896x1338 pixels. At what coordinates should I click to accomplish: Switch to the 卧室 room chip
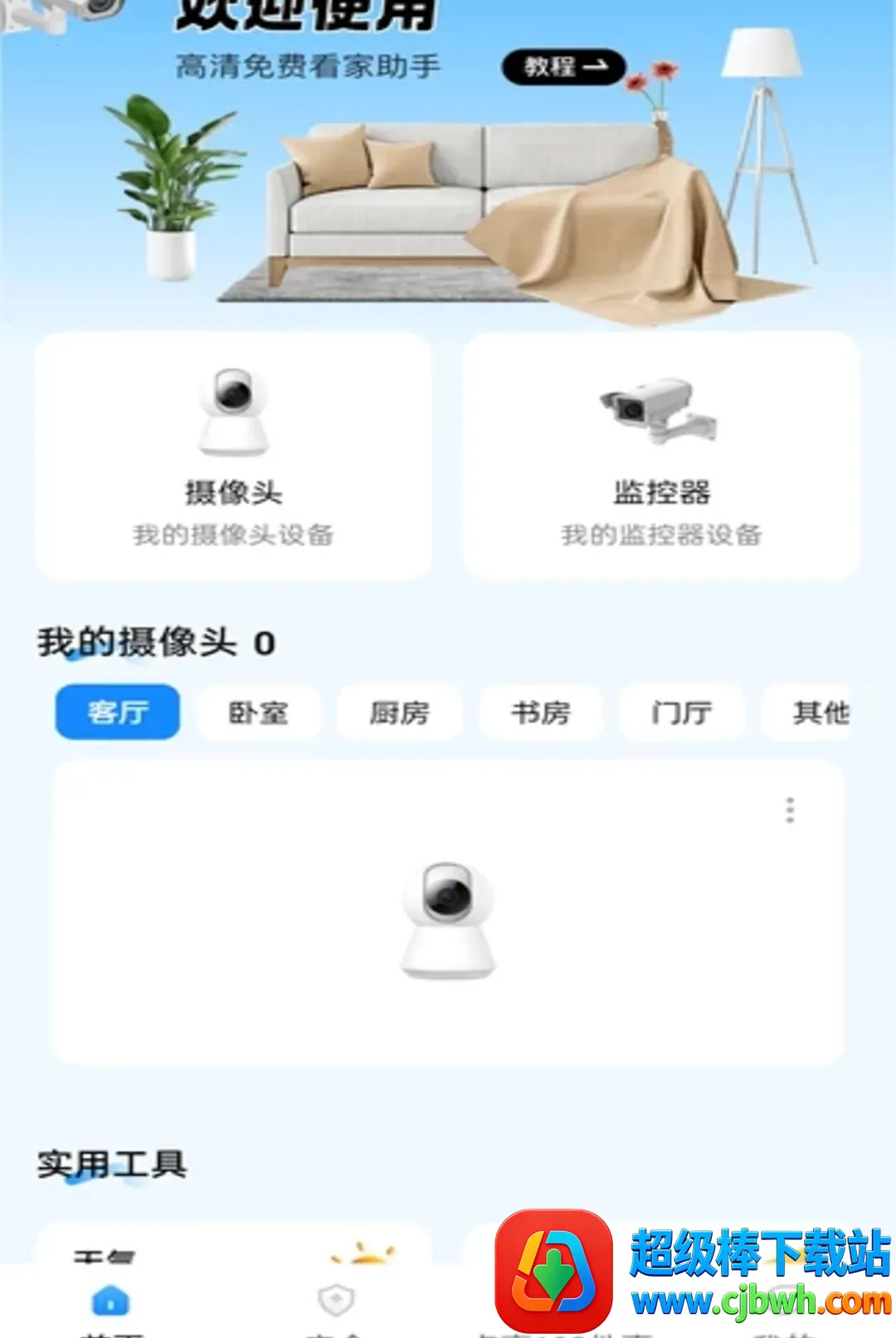[258, 712]
